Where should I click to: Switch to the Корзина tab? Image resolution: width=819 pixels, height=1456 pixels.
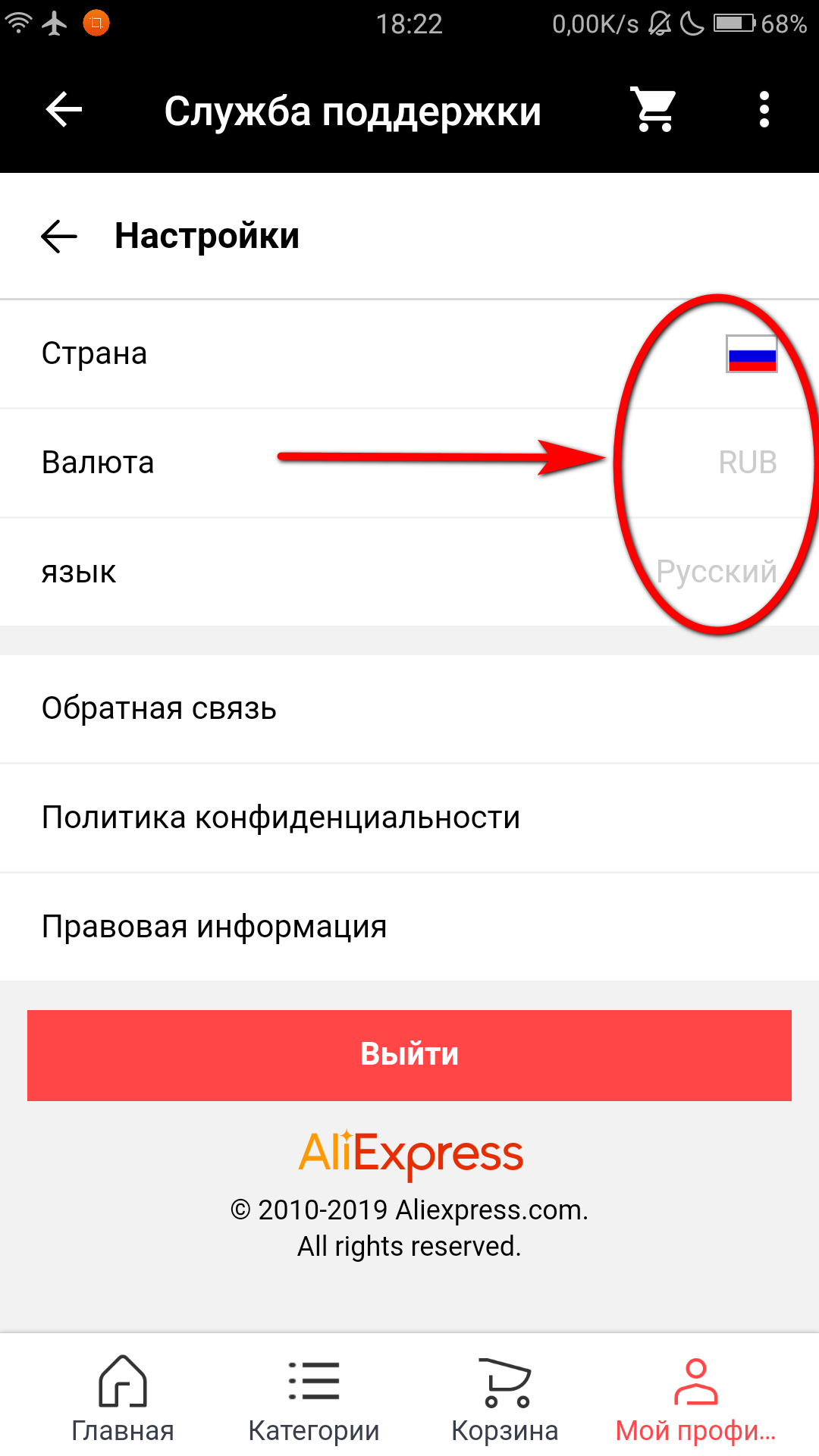(505, 1398)
